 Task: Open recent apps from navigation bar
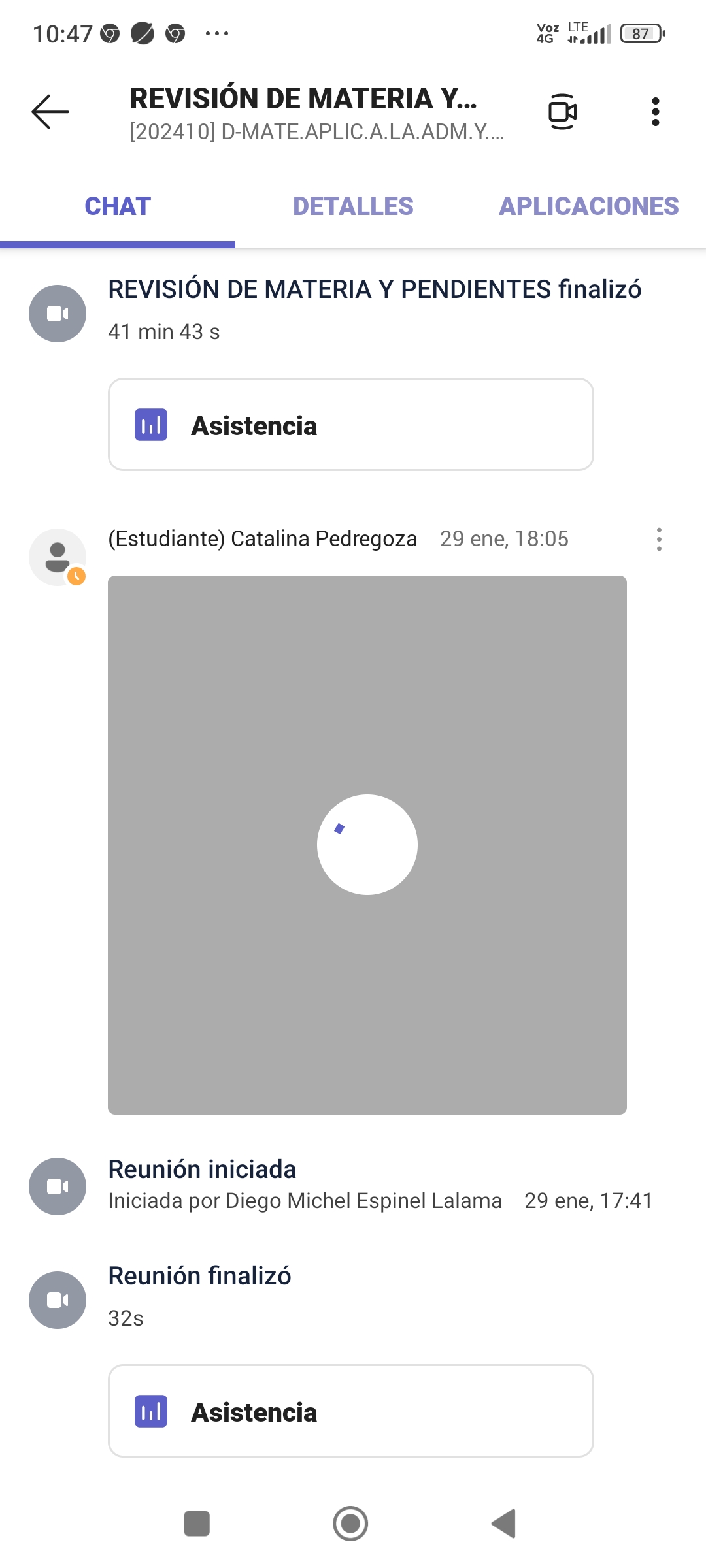pos(197,1524)
